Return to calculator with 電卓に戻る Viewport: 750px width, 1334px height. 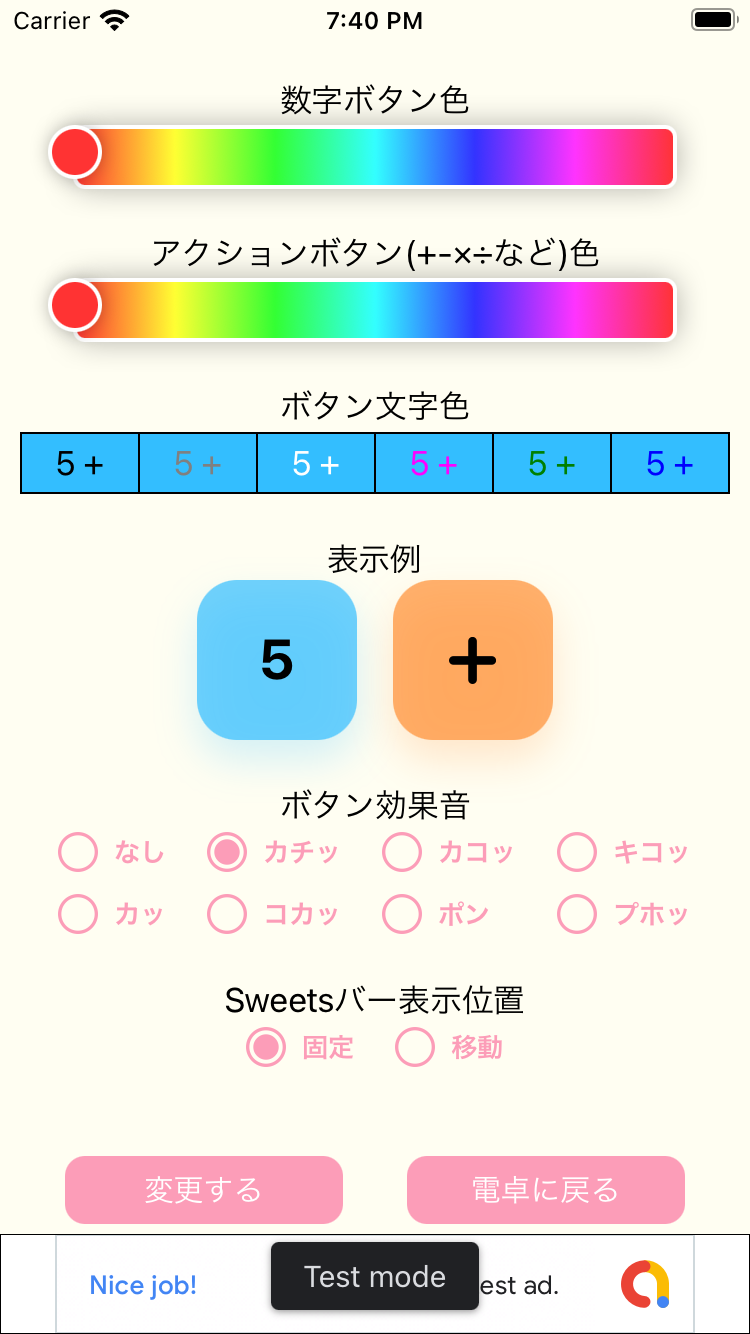(x=545, y=1190)
